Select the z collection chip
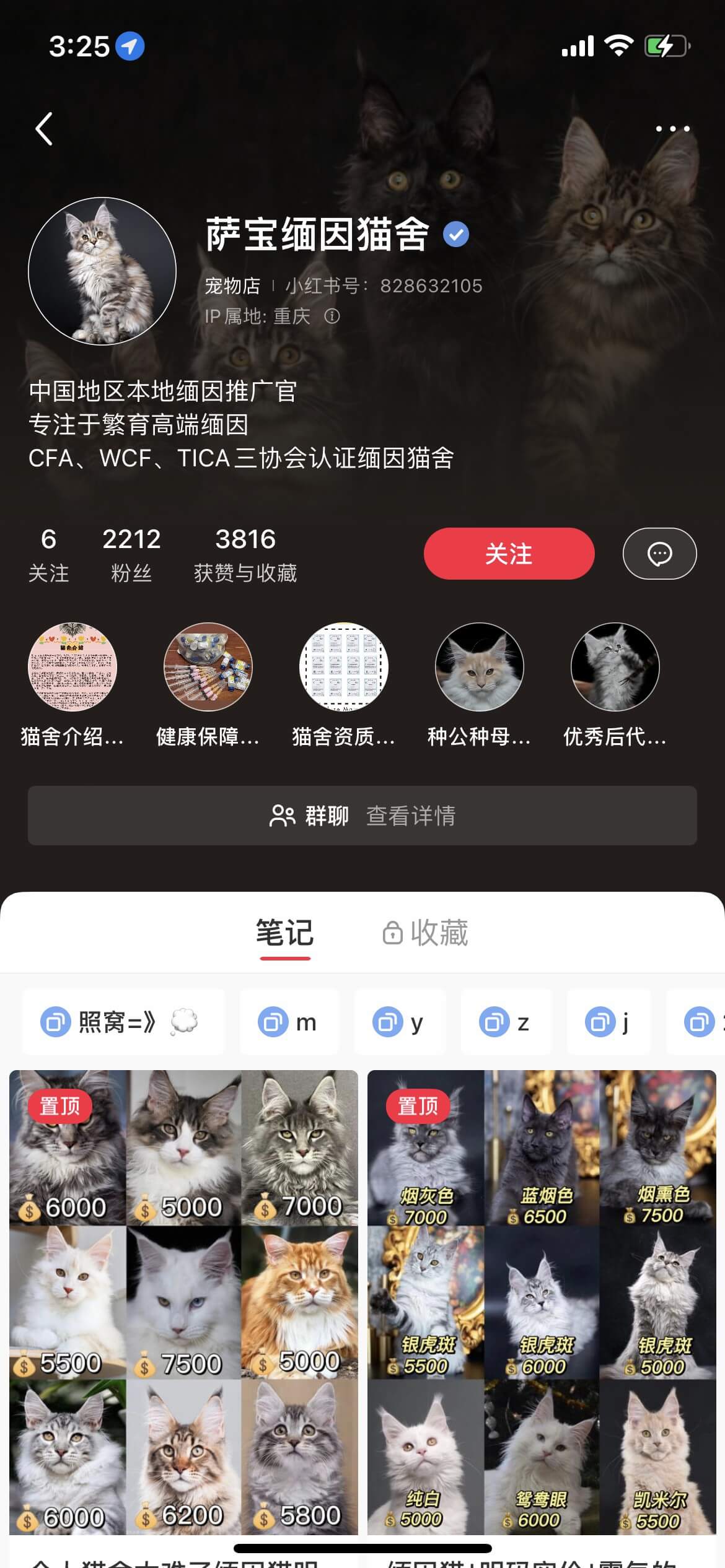This screenshot has width=725, height=1568. click(x=506, y=1022)
